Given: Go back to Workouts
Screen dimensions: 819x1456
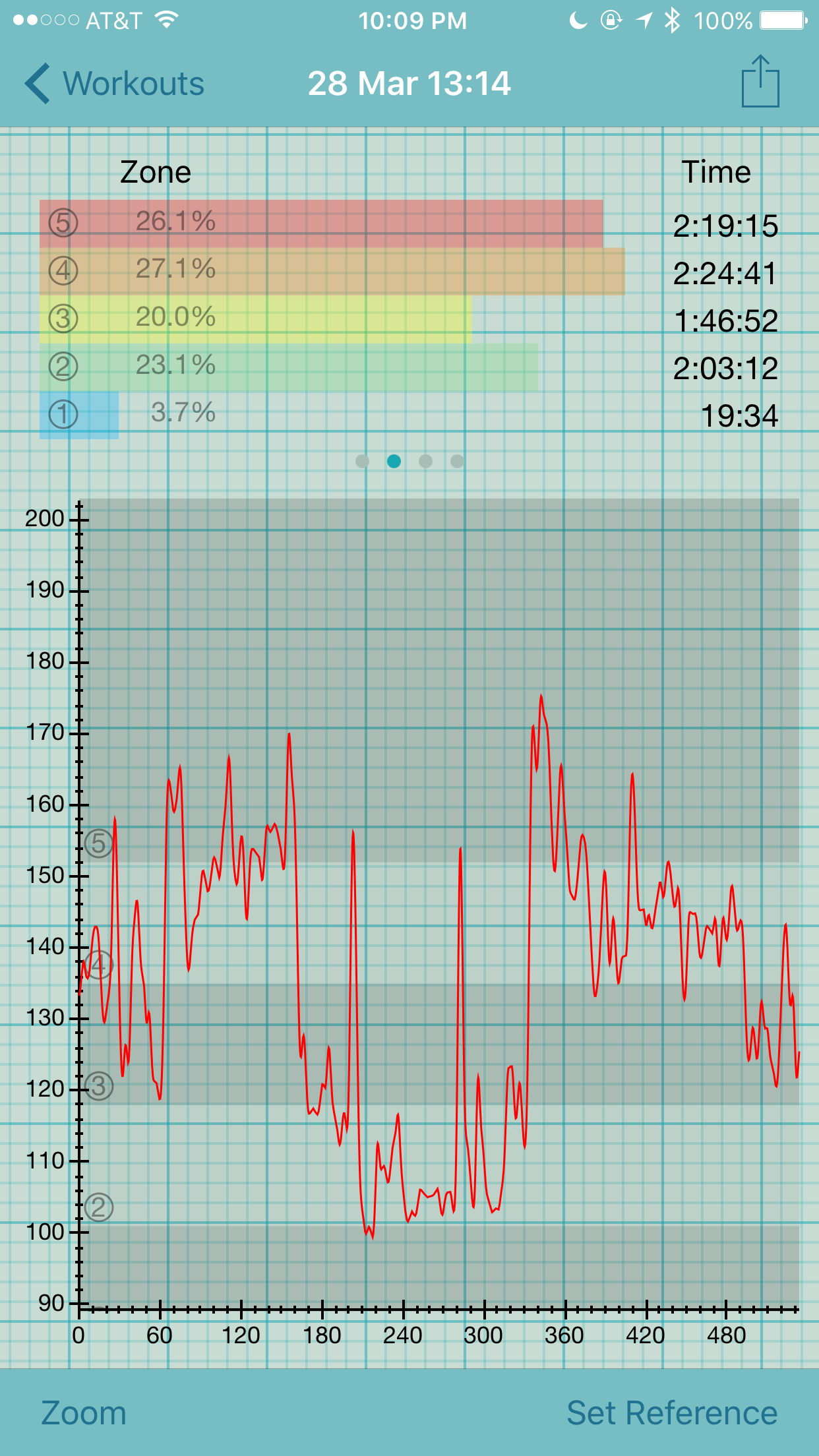Looking at the screenshot, I should pos(114,84).
